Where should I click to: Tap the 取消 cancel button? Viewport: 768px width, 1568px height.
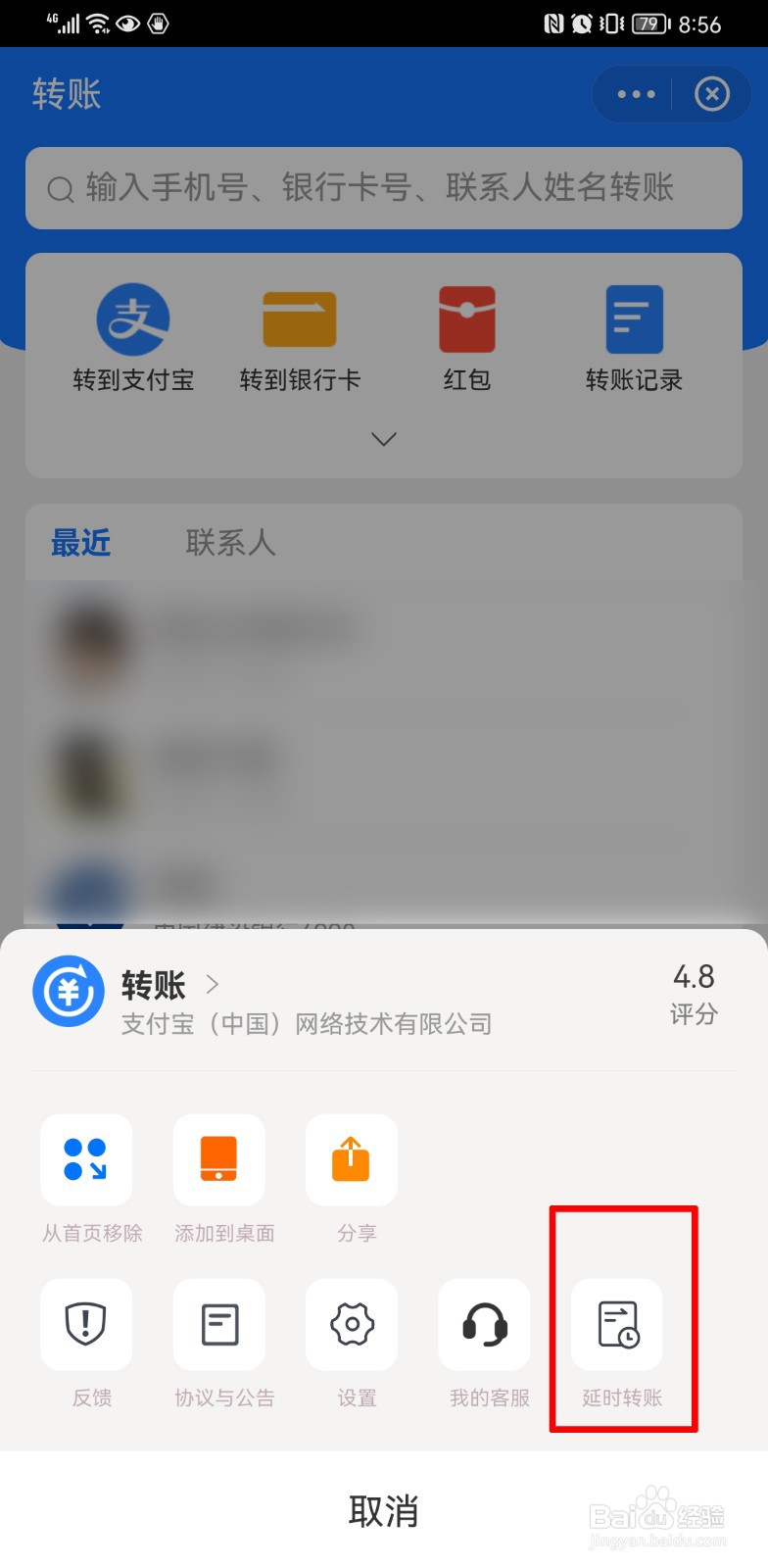(383, 1511)
